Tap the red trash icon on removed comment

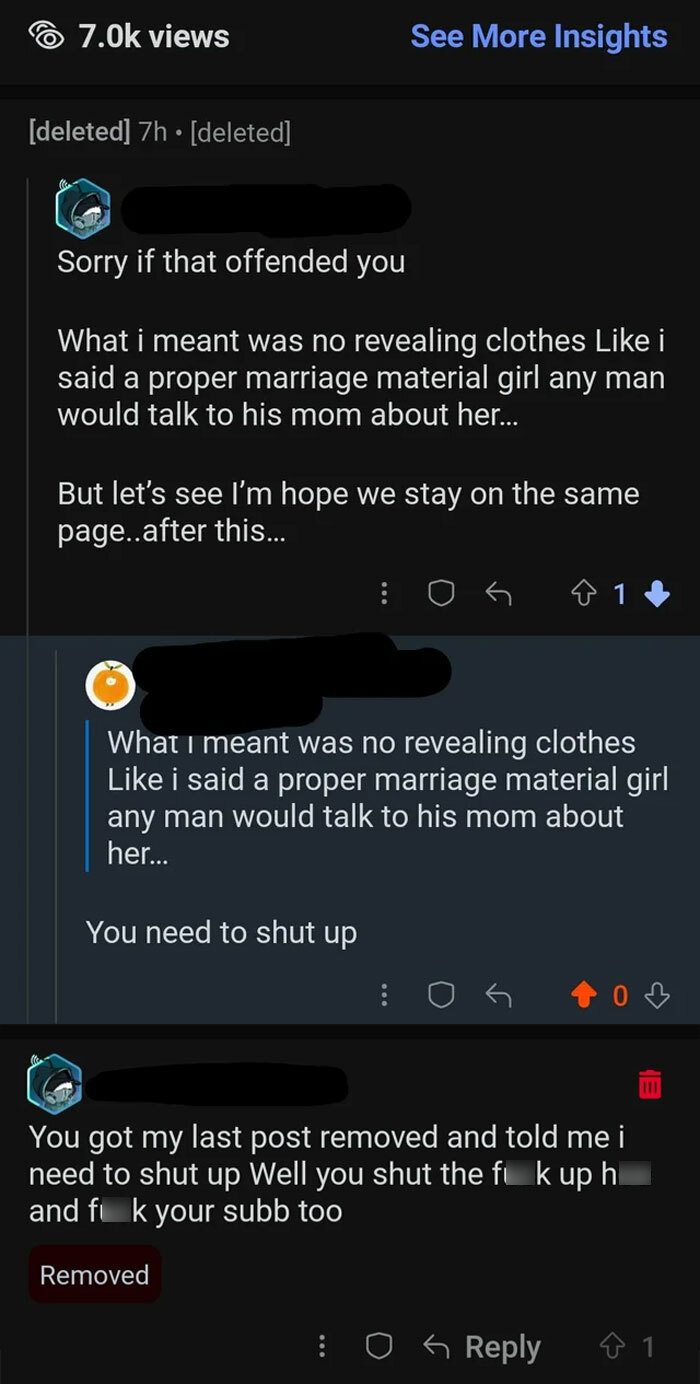650,1083
